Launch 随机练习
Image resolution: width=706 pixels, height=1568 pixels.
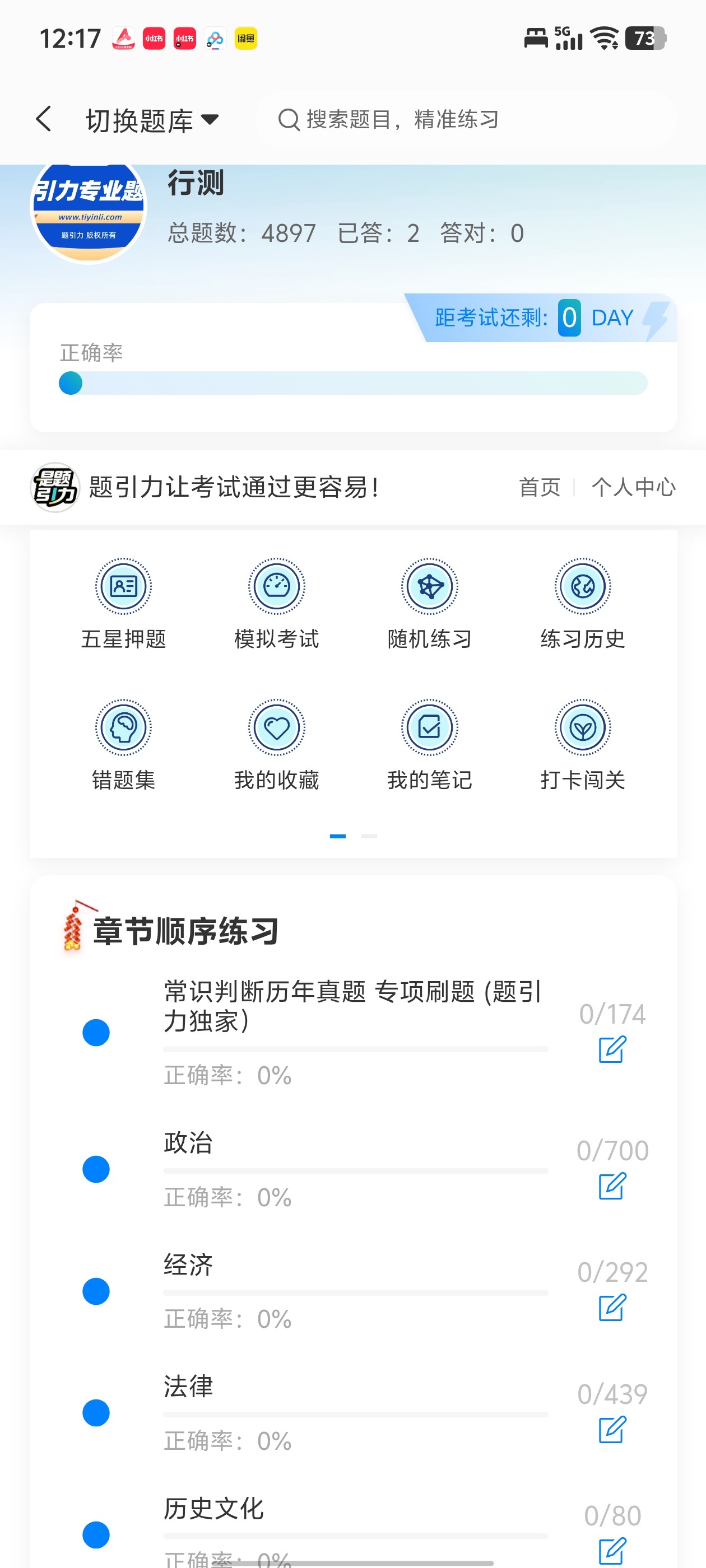(429, 603)
